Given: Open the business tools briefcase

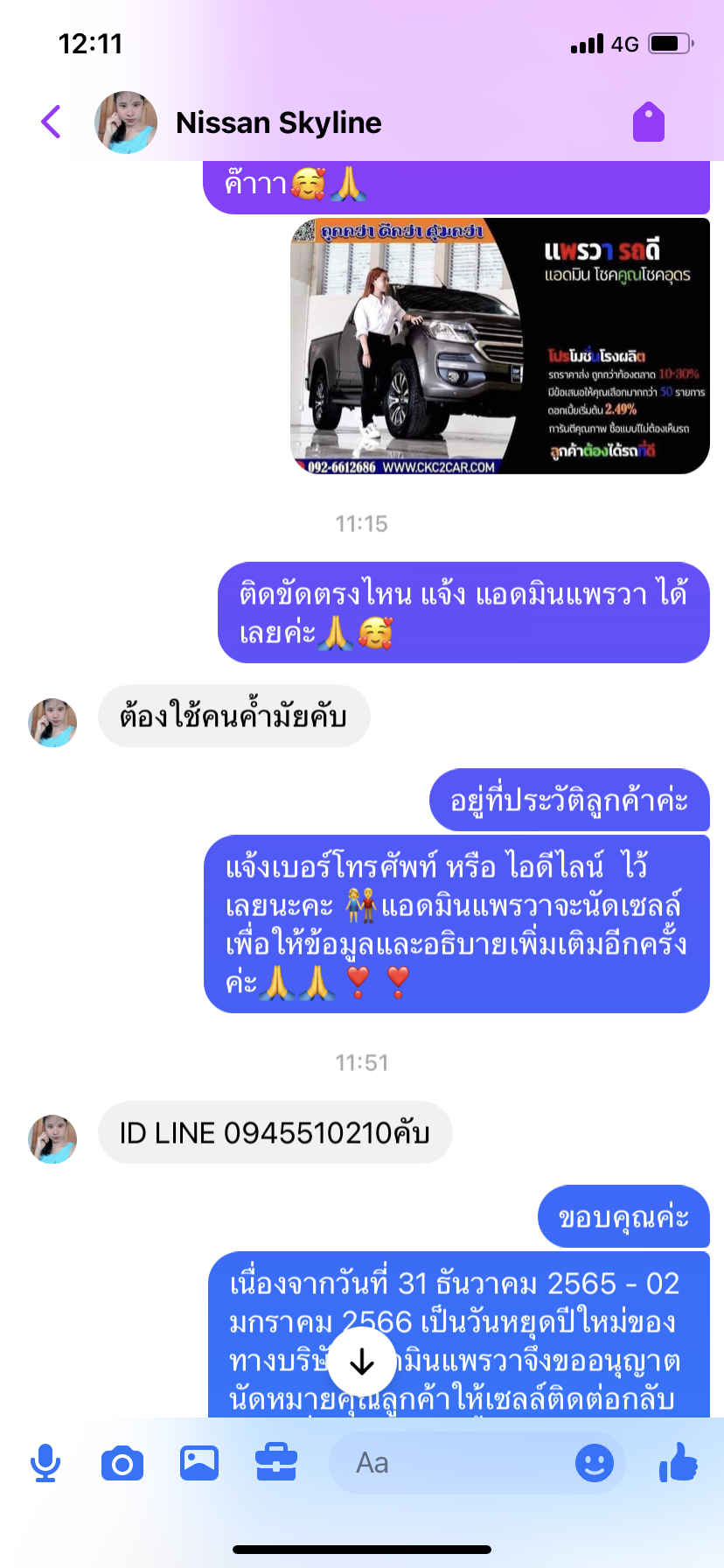Looking at the screenshot, I should tap(276, 1463).
